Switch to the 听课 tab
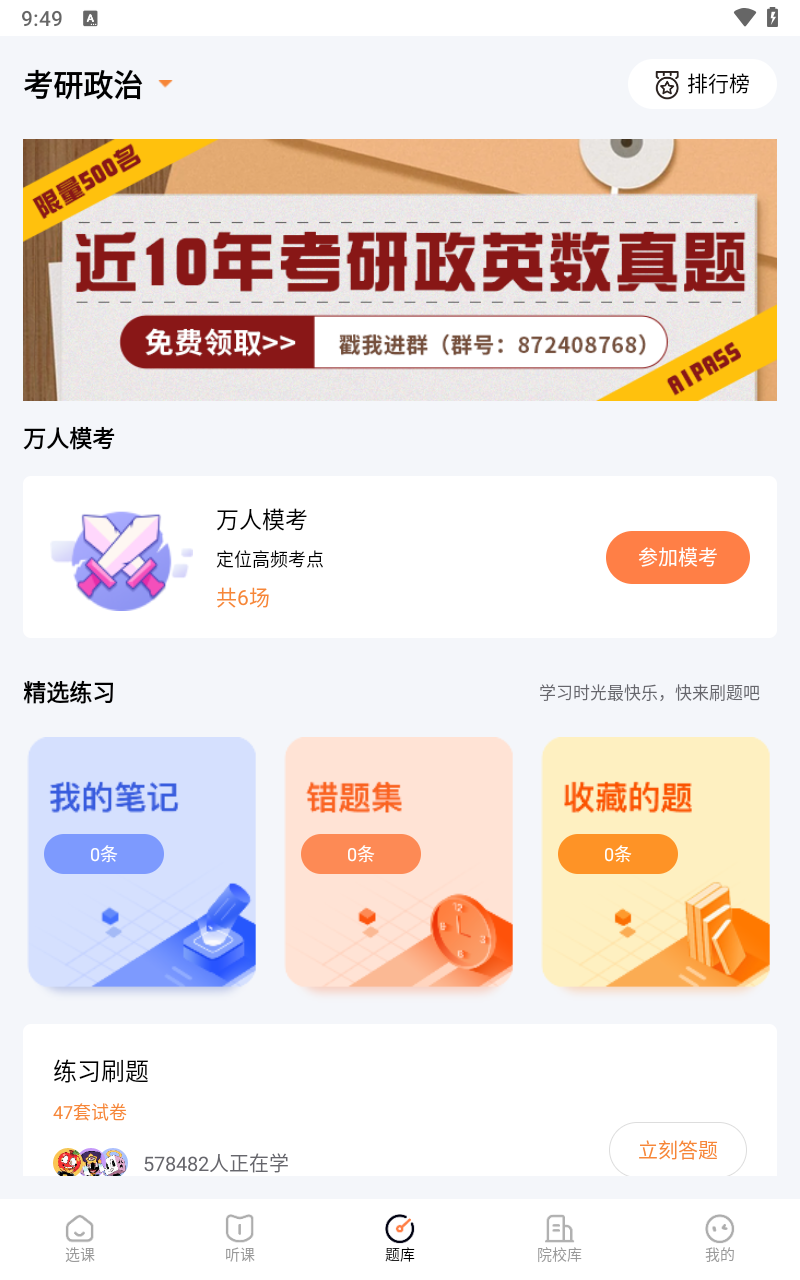Screen dimensions: 800x1280 [x=240, y=1238]
